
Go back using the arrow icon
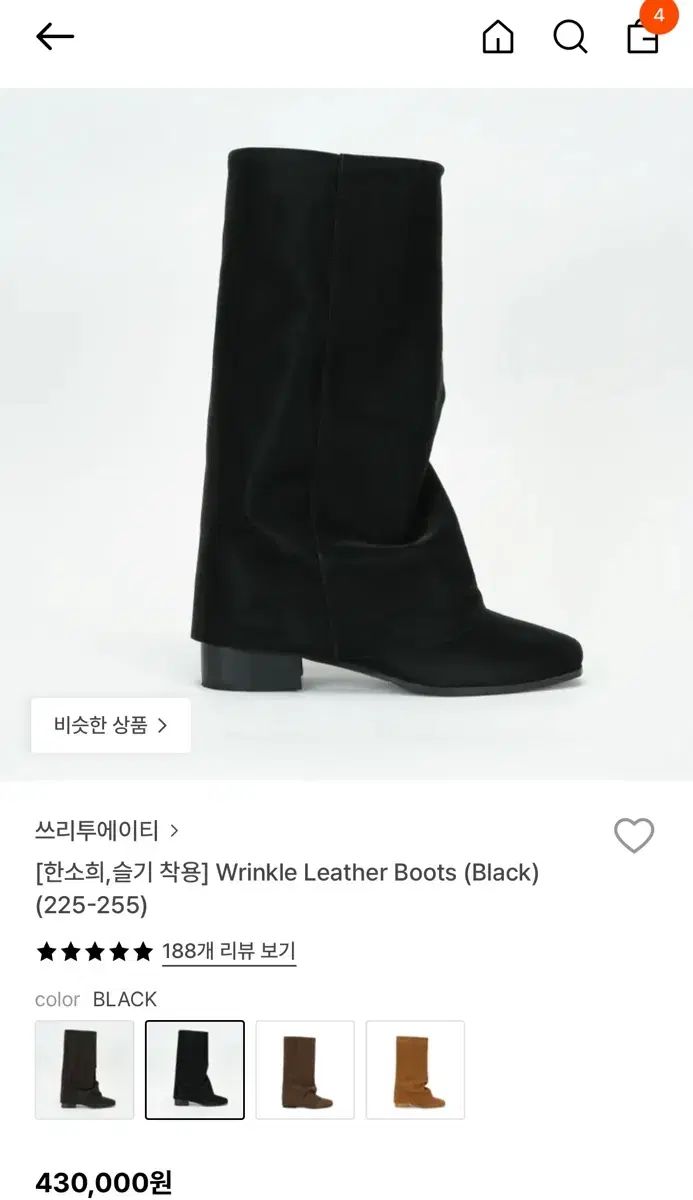click(x=55, y=37)
